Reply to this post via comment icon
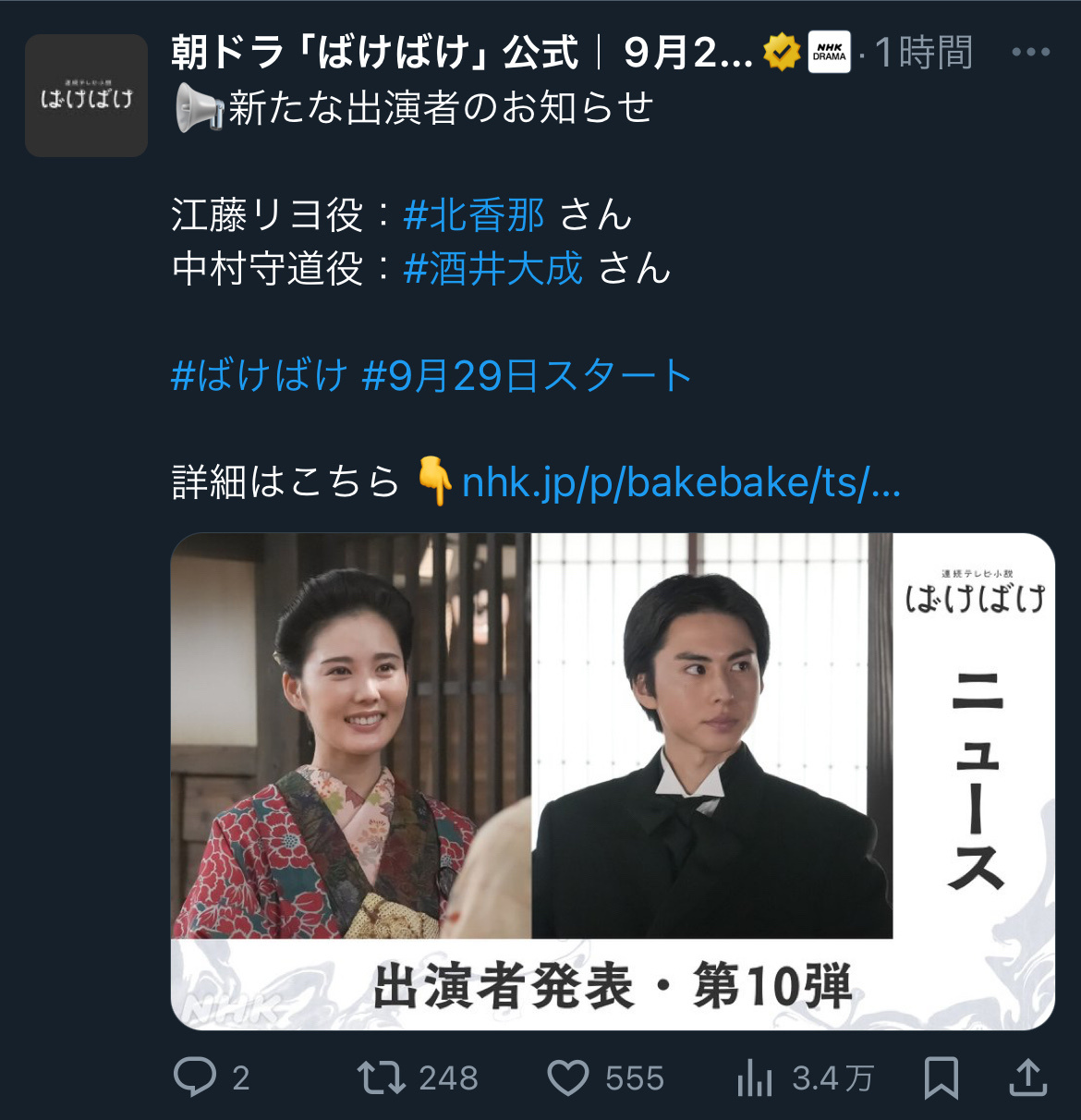 pyautogui.click(x=196, y=1077)
